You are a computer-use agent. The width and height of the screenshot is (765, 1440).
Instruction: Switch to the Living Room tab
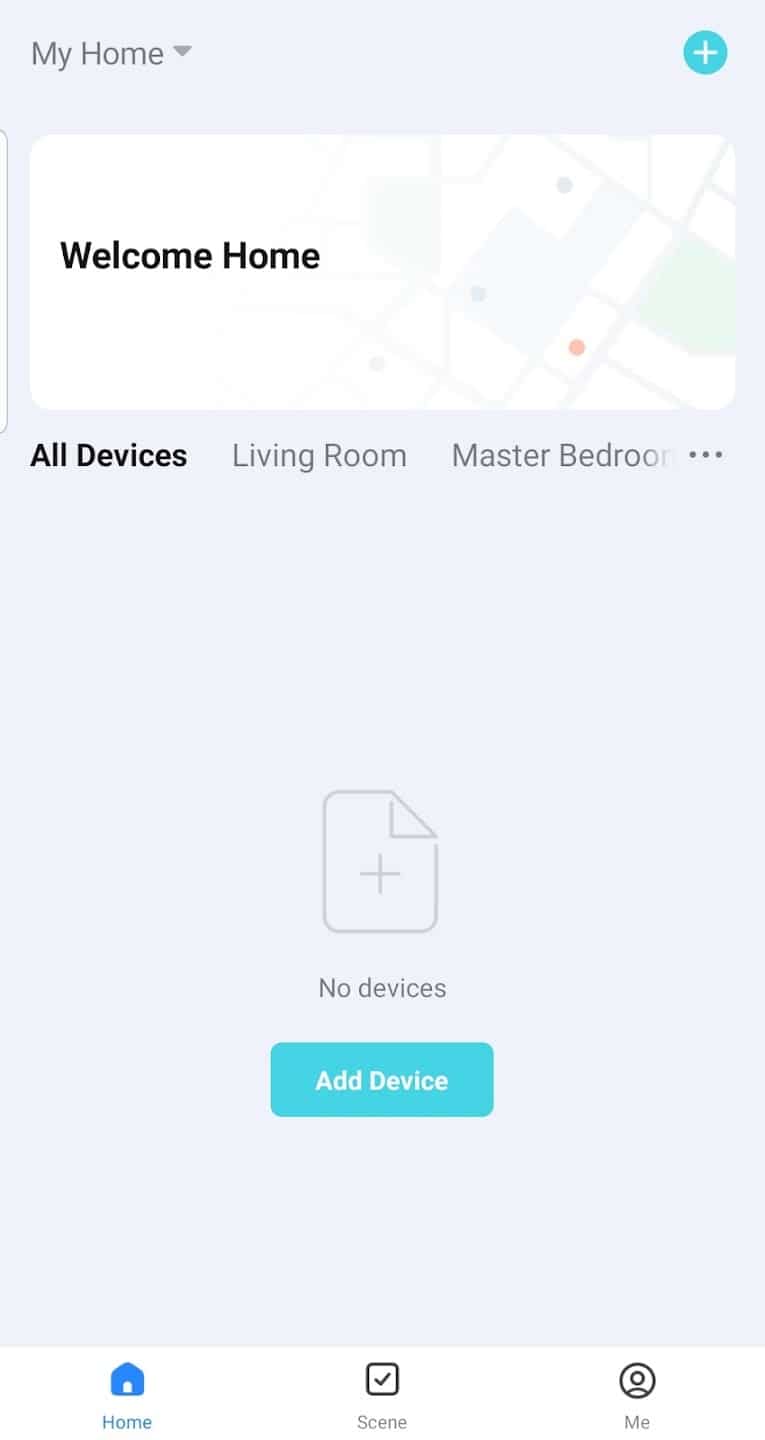tap(319, 456)
